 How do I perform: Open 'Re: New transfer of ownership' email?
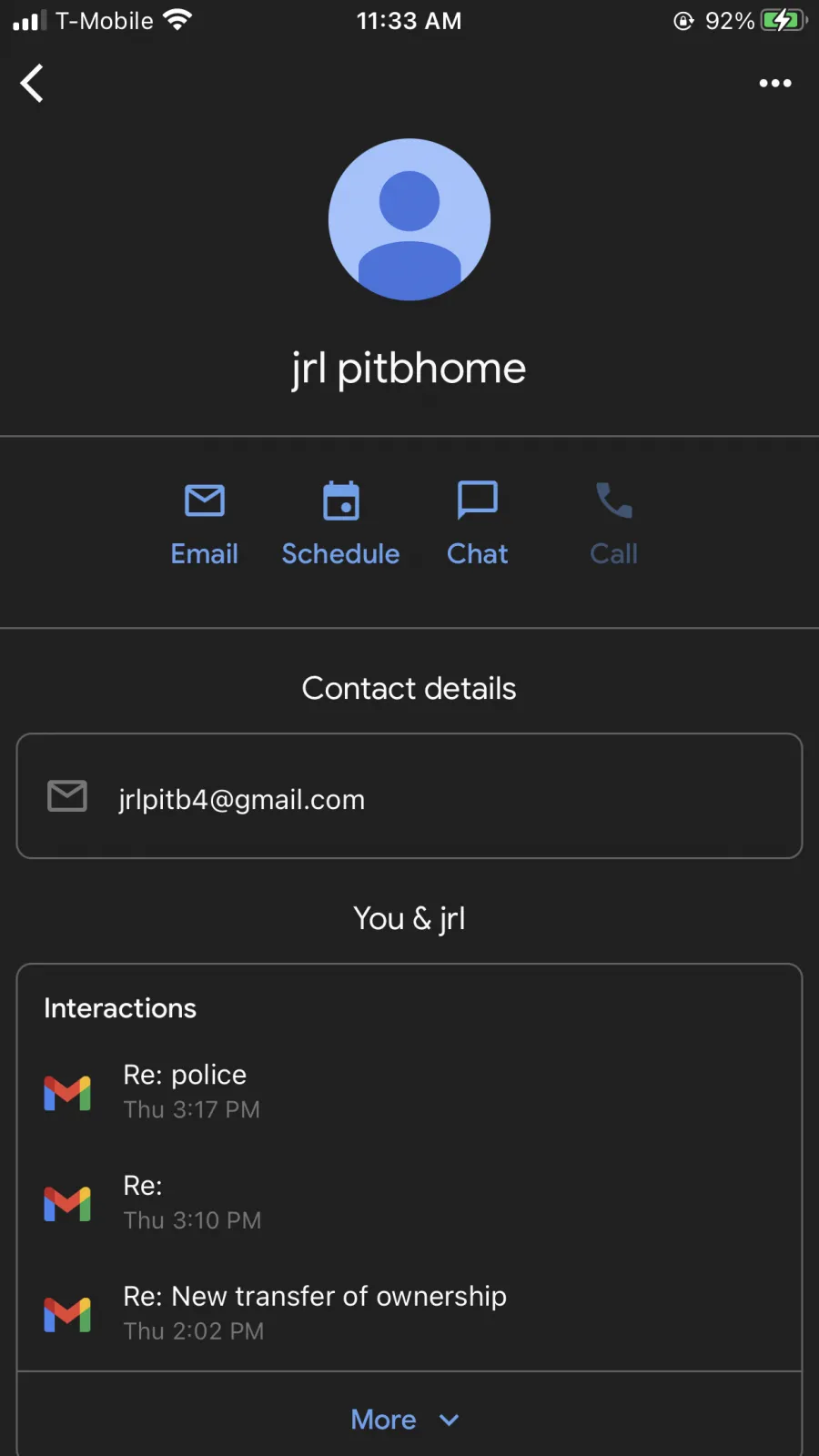(409, 1313)
